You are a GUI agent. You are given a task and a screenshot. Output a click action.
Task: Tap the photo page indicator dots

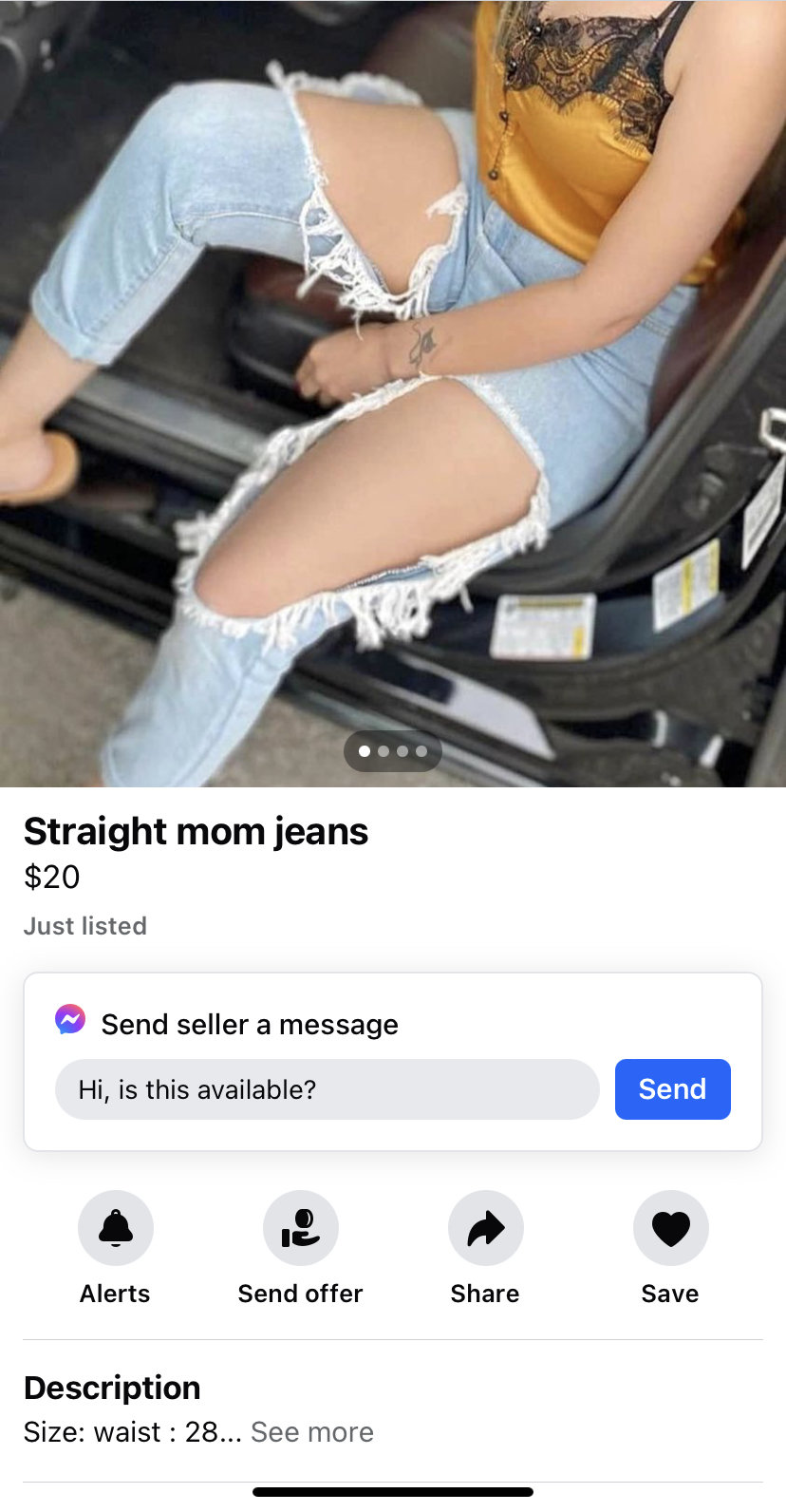point(393,751)
